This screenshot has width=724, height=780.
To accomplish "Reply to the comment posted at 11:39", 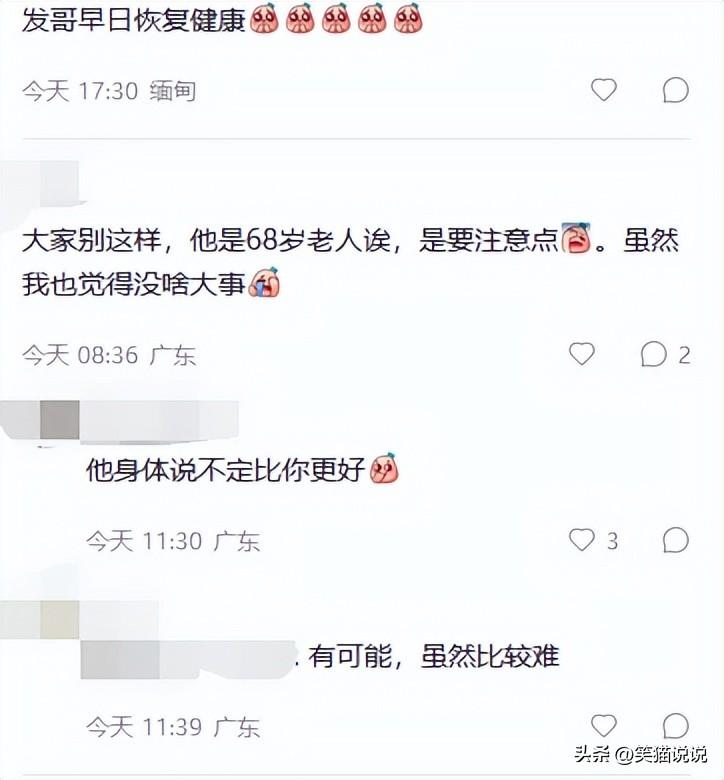I will click(x=676, y=725).
